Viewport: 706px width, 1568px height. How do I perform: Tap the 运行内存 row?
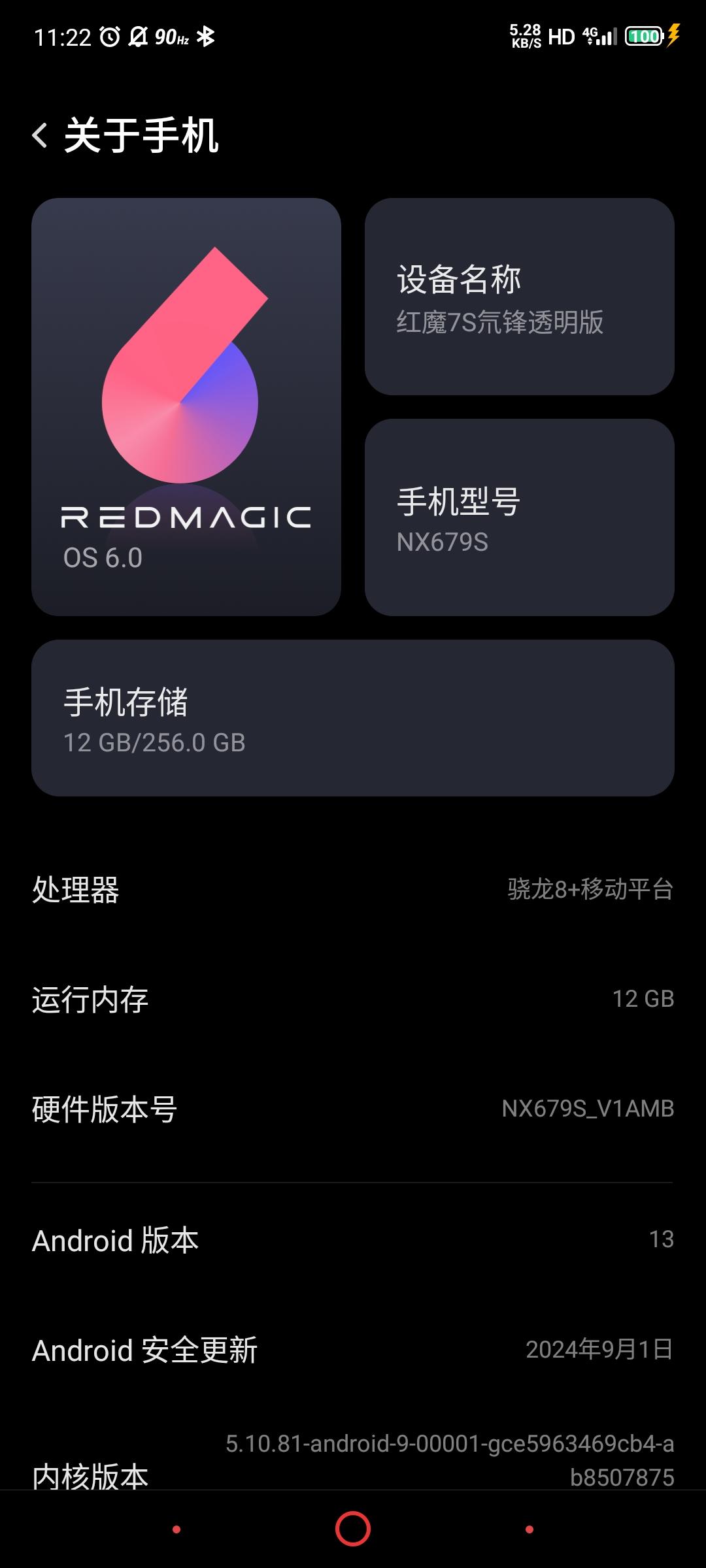click(x=353, y=999)
